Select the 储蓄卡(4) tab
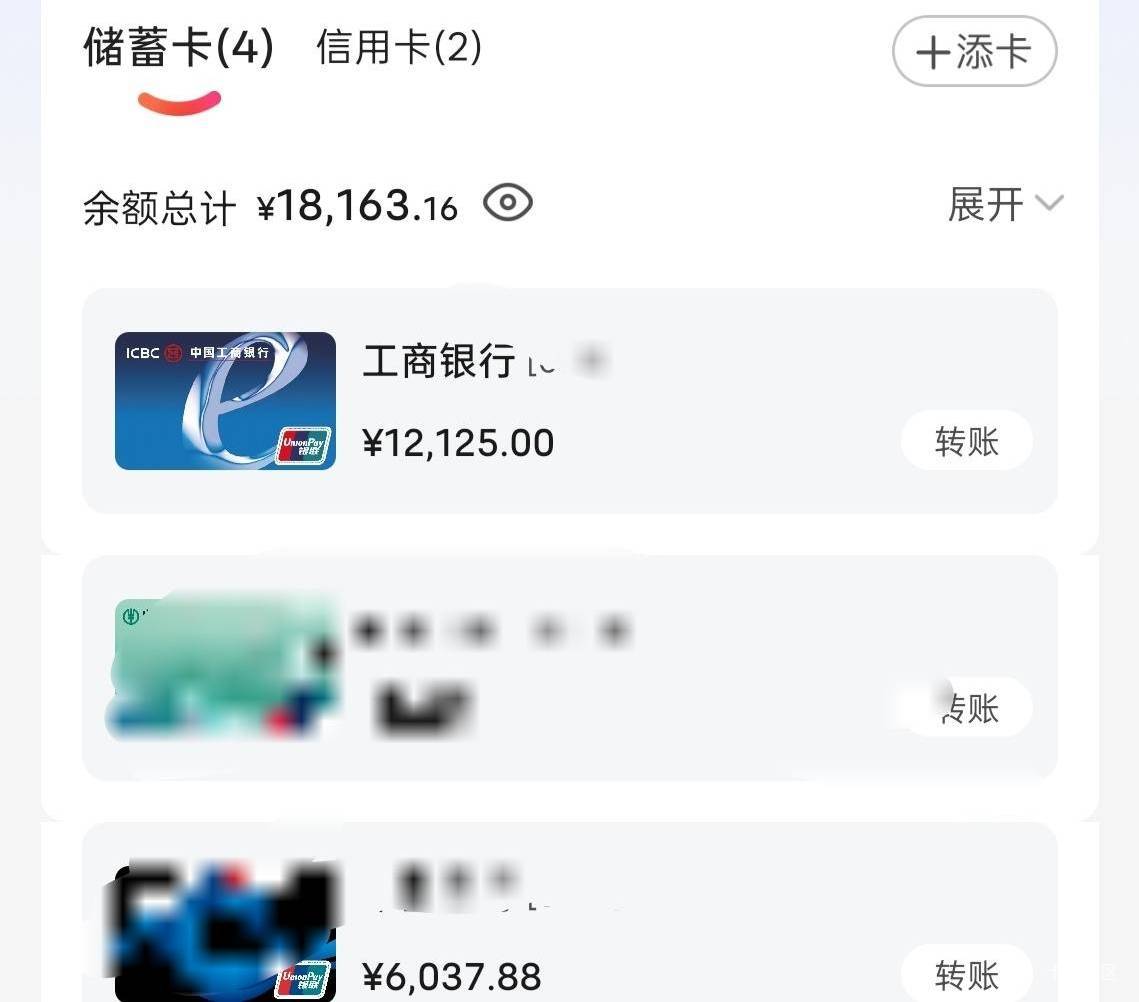This screenshot has width=1139, height=1002. [x=178, y=48]
